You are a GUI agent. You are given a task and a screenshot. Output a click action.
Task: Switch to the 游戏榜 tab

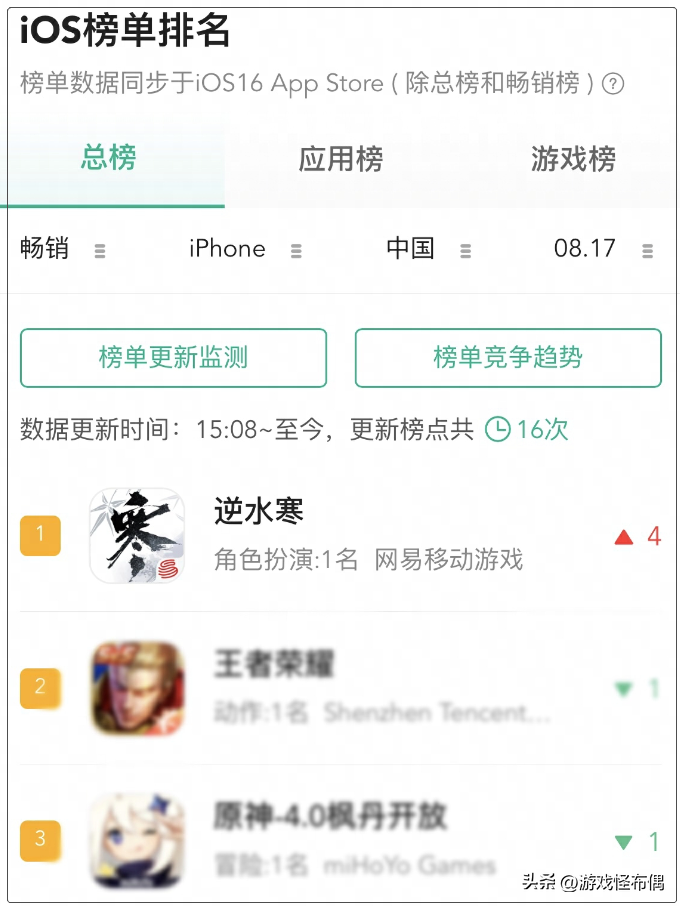[x=572, y=159]
